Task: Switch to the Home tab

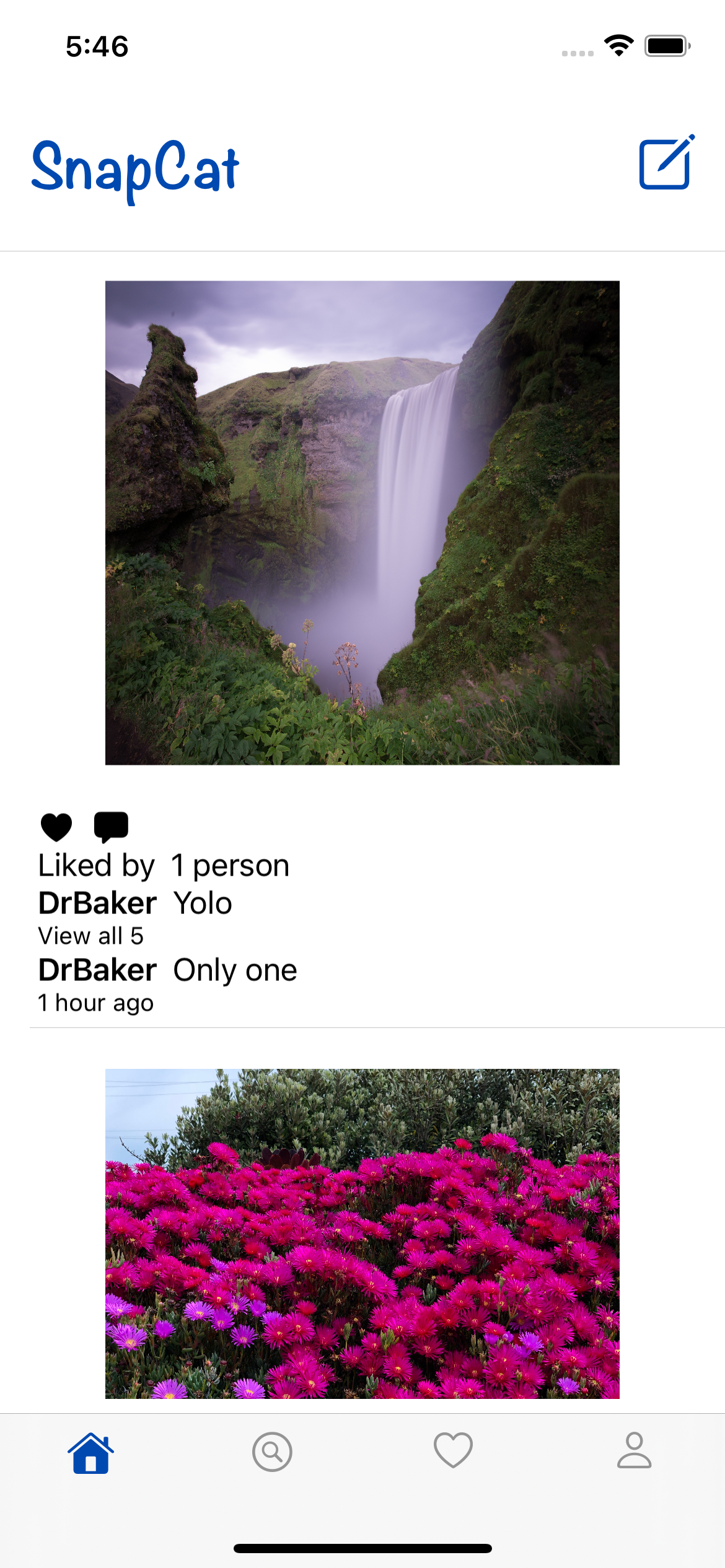Action: [x=91, y=1452]
